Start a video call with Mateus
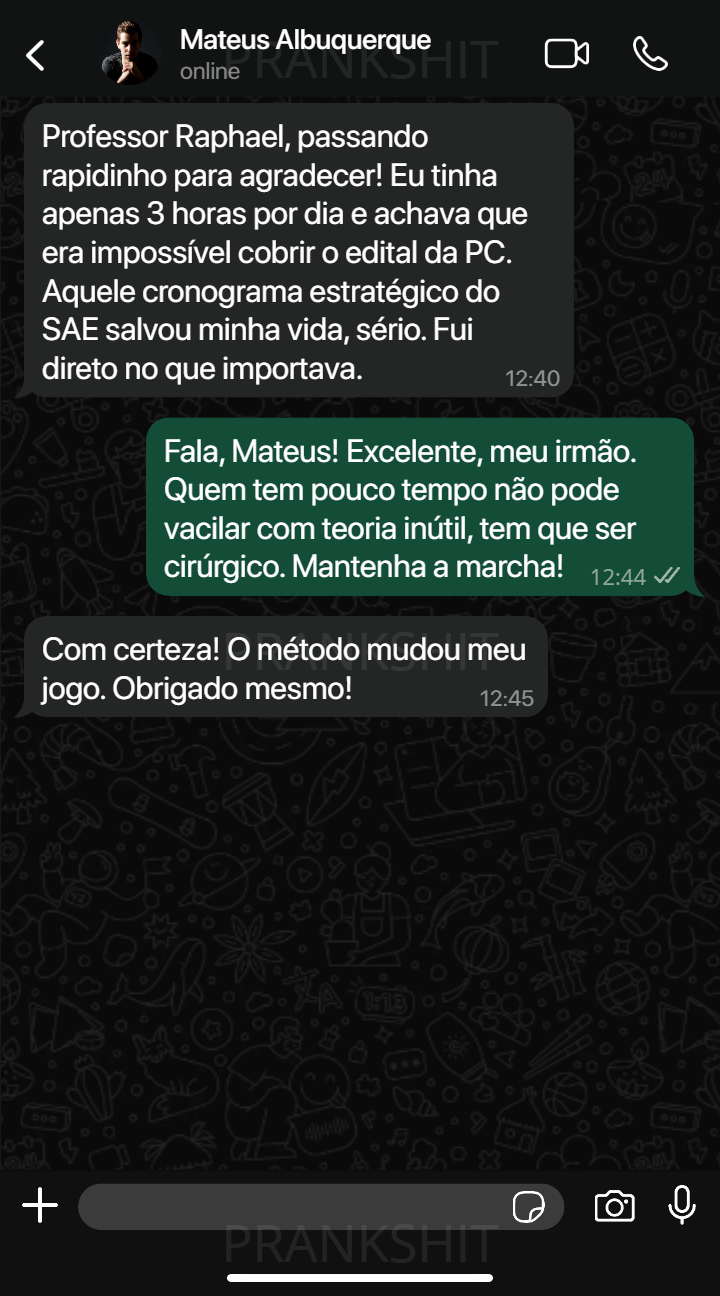 coord(566,54)
